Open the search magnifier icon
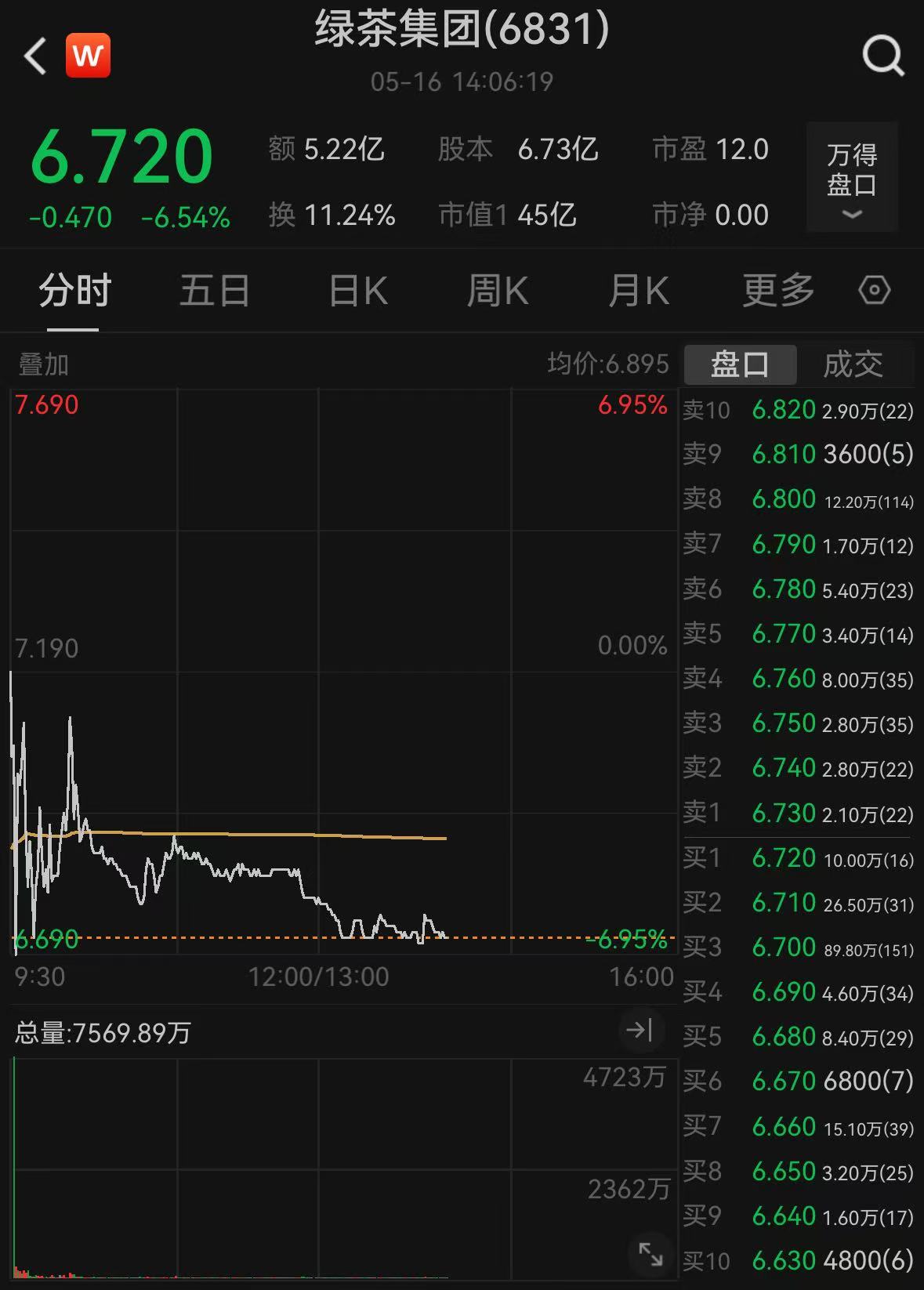This screenshot has height=1290, width=924. (x=882, y=56)
